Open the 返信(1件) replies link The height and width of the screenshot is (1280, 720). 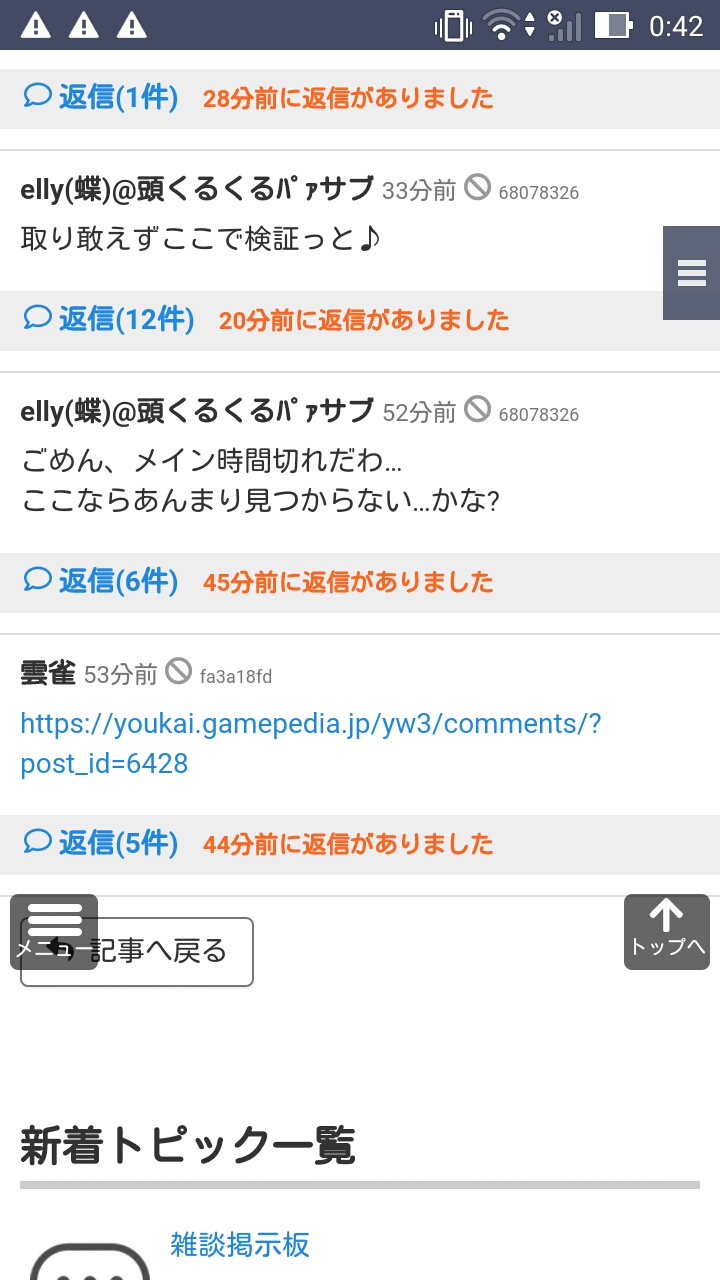click(x=100, y=98)
